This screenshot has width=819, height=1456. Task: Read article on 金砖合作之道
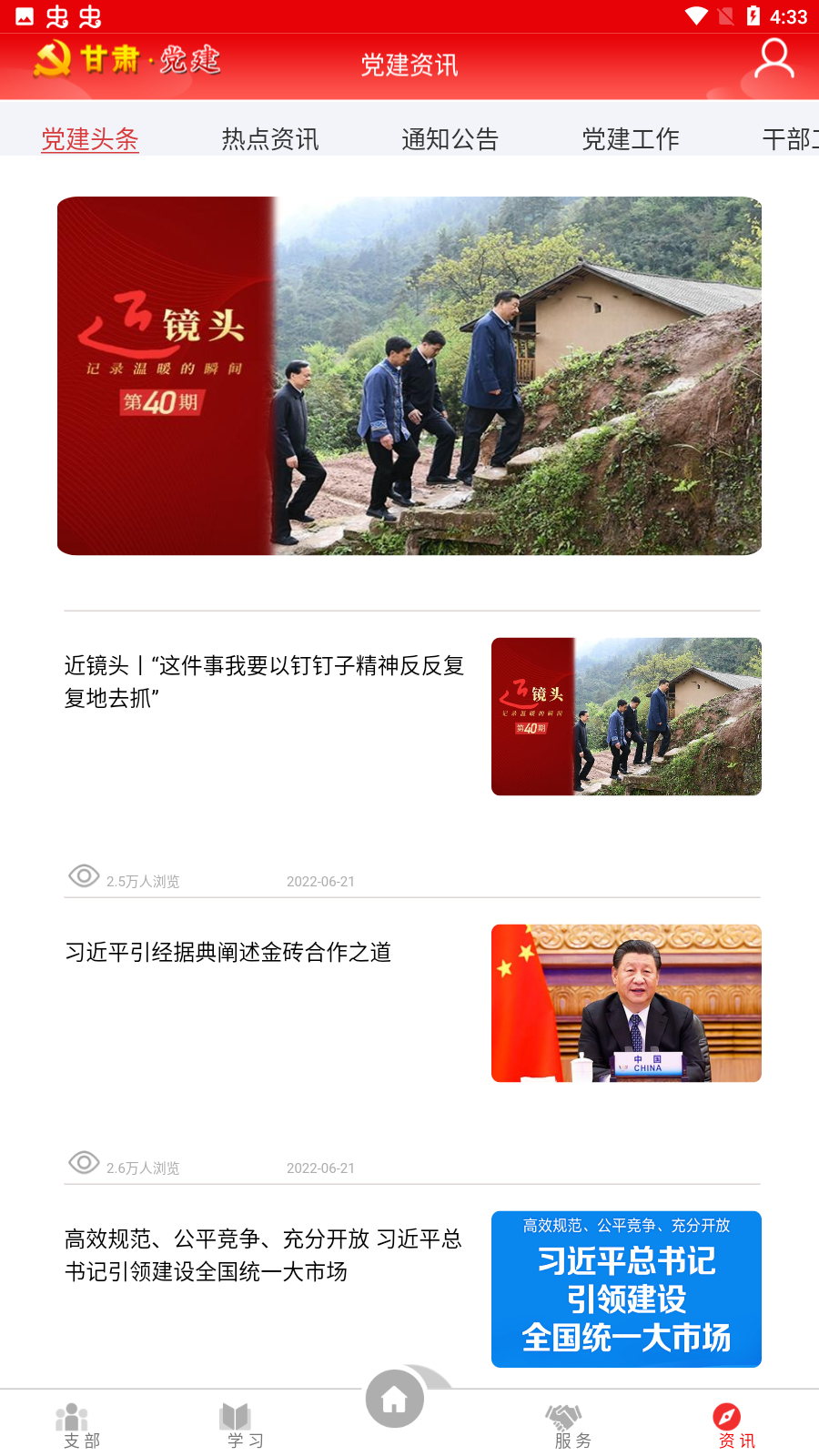(228, 952)
